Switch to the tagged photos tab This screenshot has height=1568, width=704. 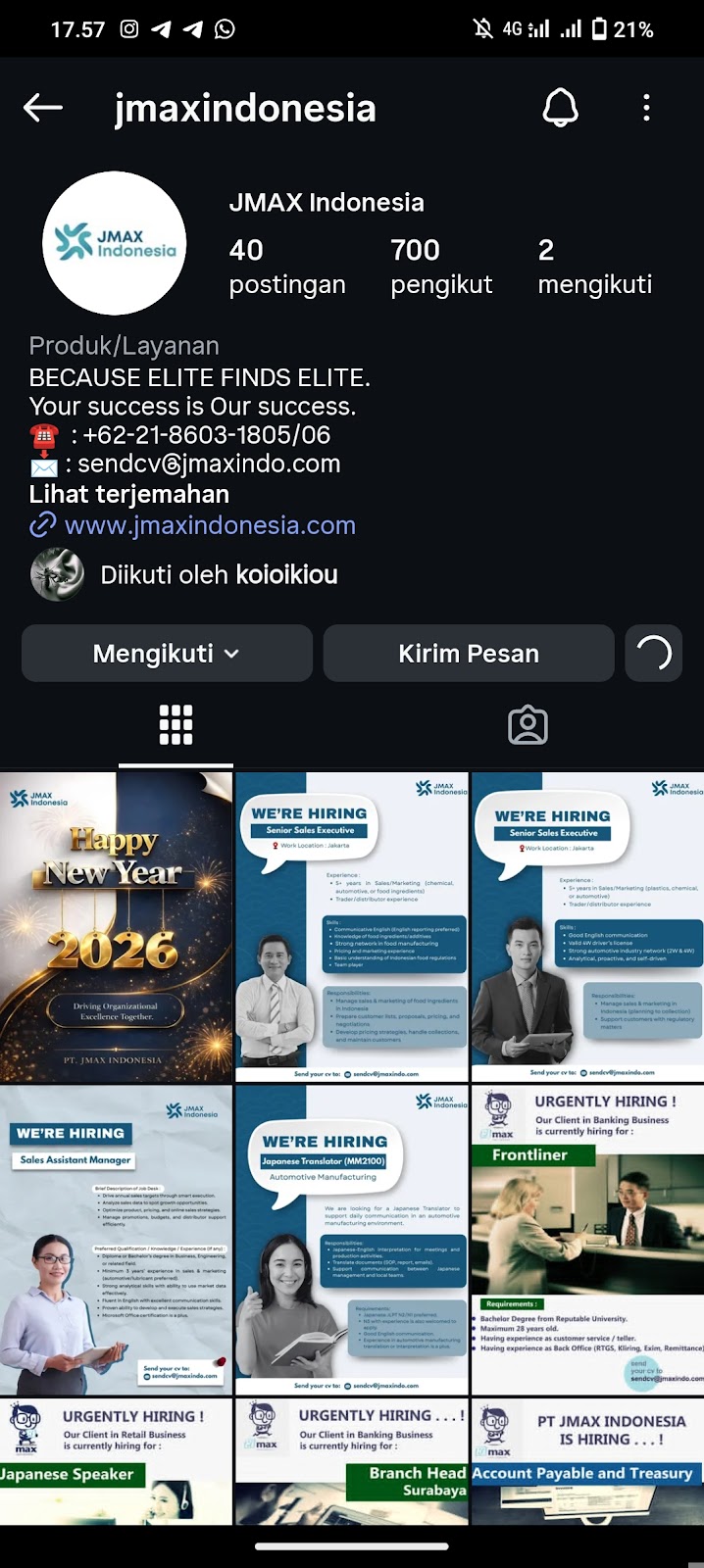528,725
